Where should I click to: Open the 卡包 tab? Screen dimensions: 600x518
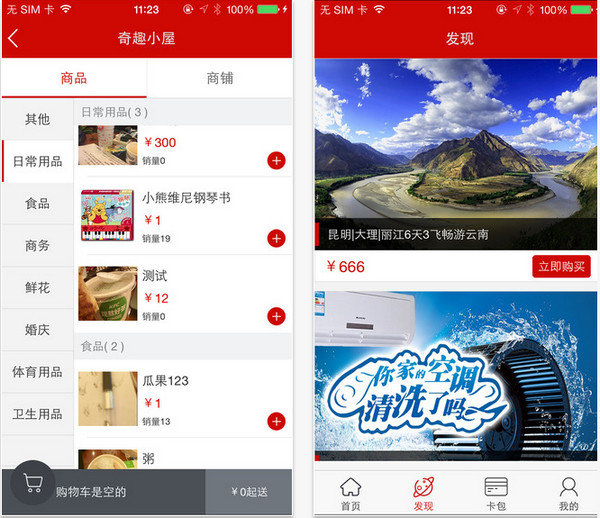496,494
